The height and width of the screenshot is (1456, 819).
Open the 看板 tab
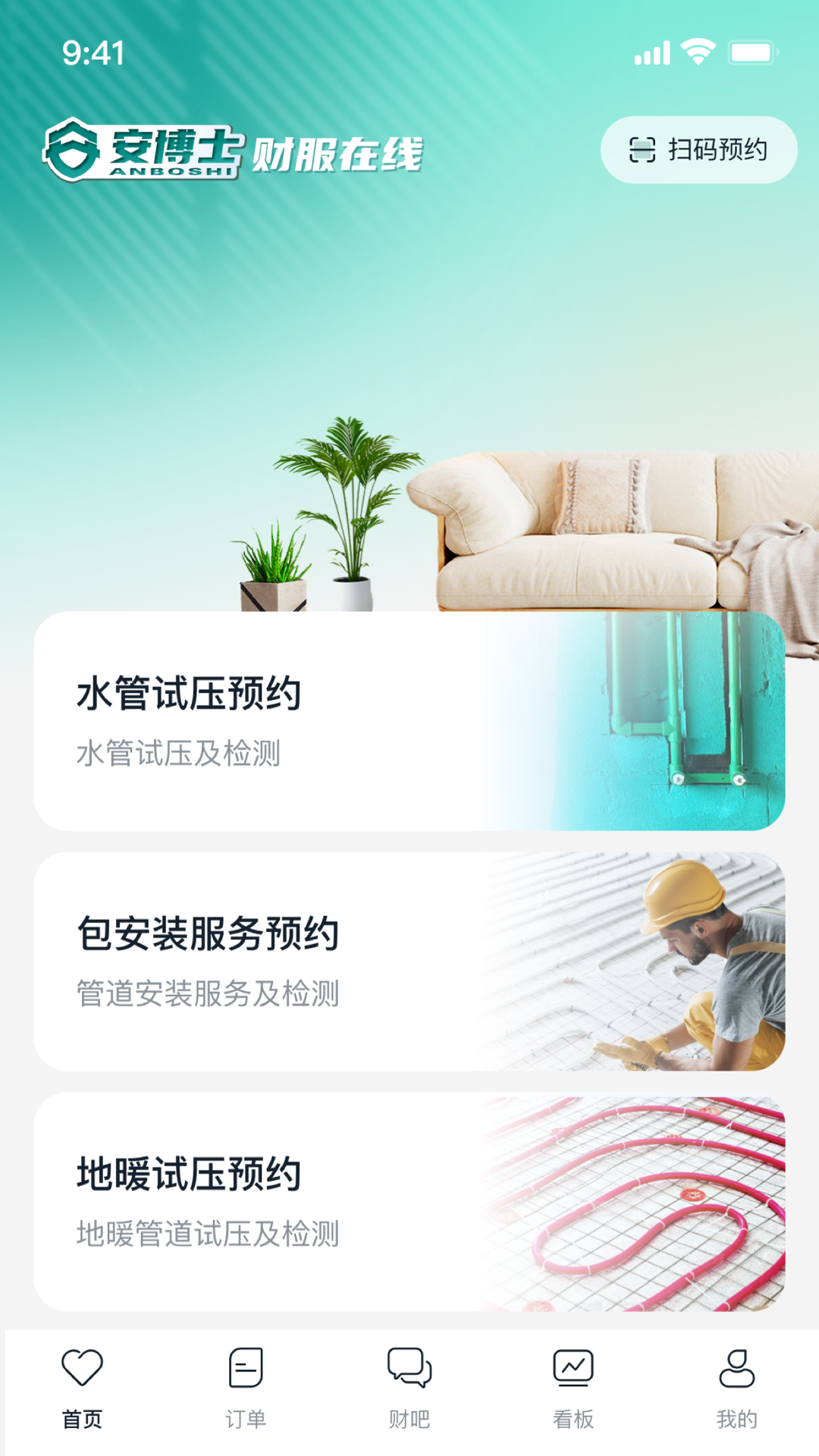(x=573, y=1389)
